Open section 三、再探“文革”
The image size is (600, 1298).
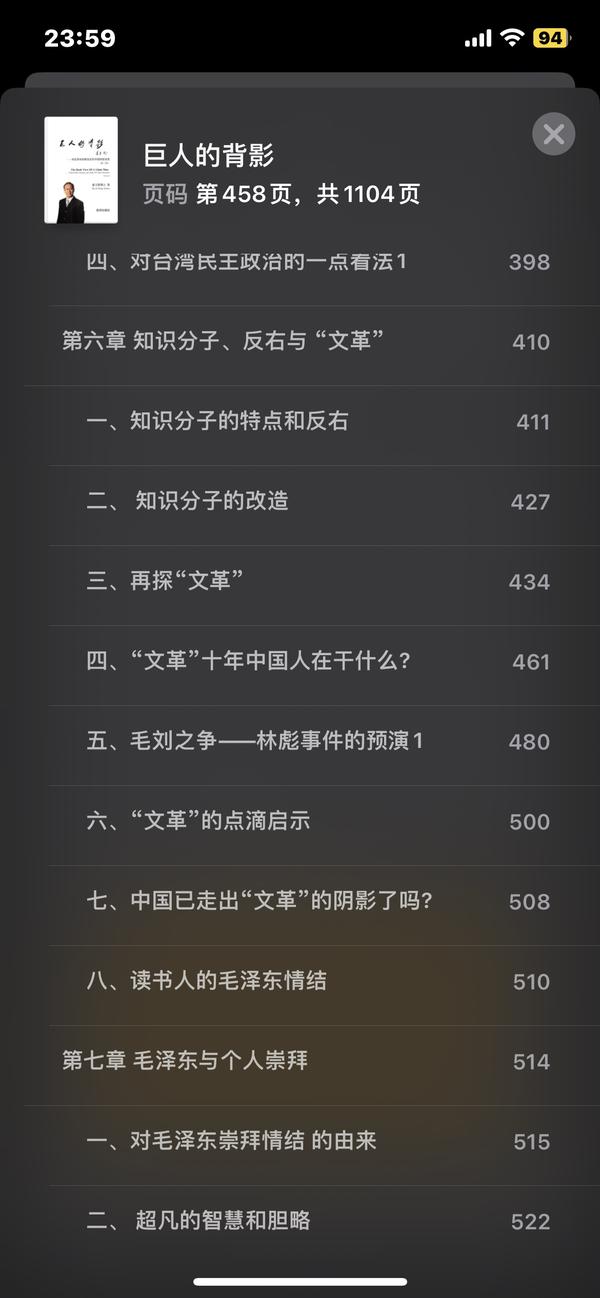coord(300,582)
